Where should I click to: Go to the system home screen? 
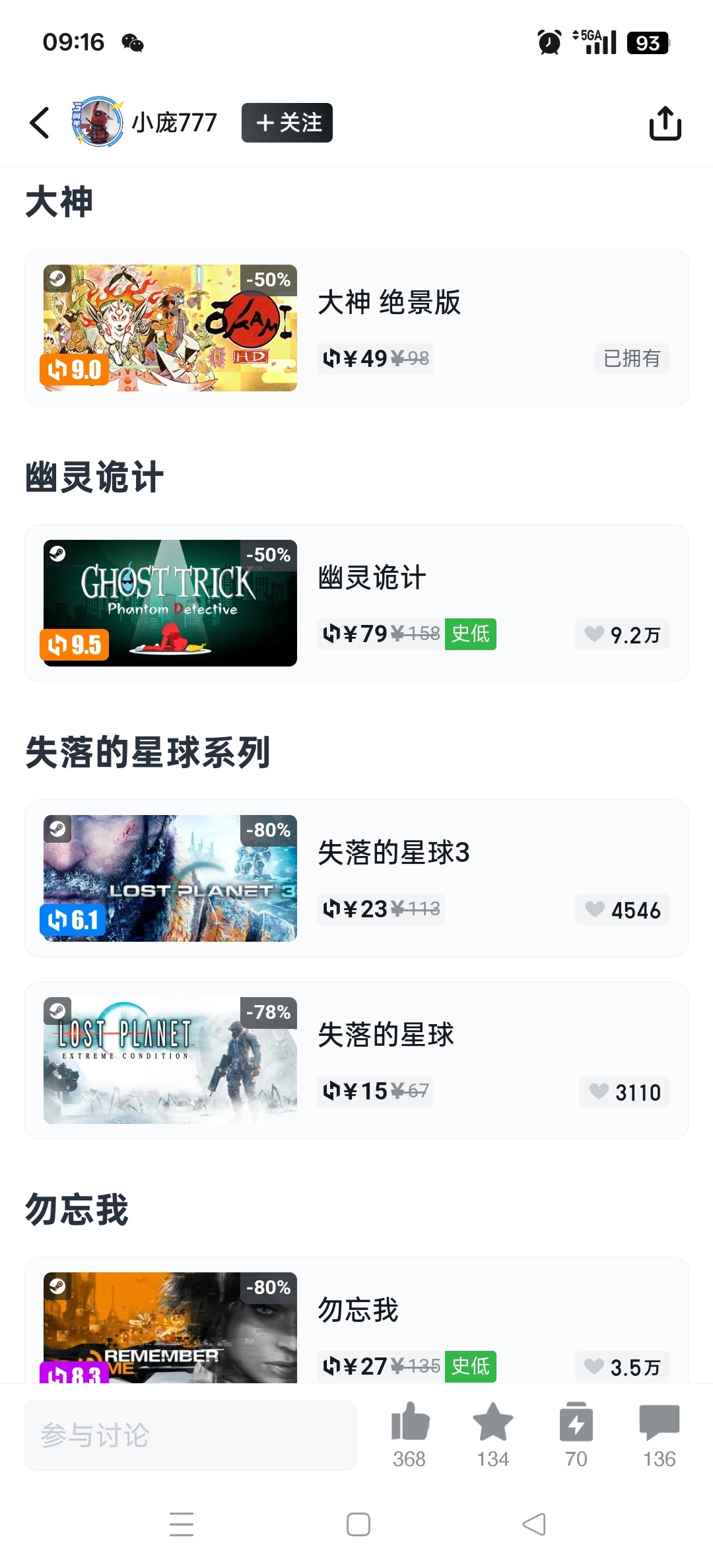click(358, 1524)
